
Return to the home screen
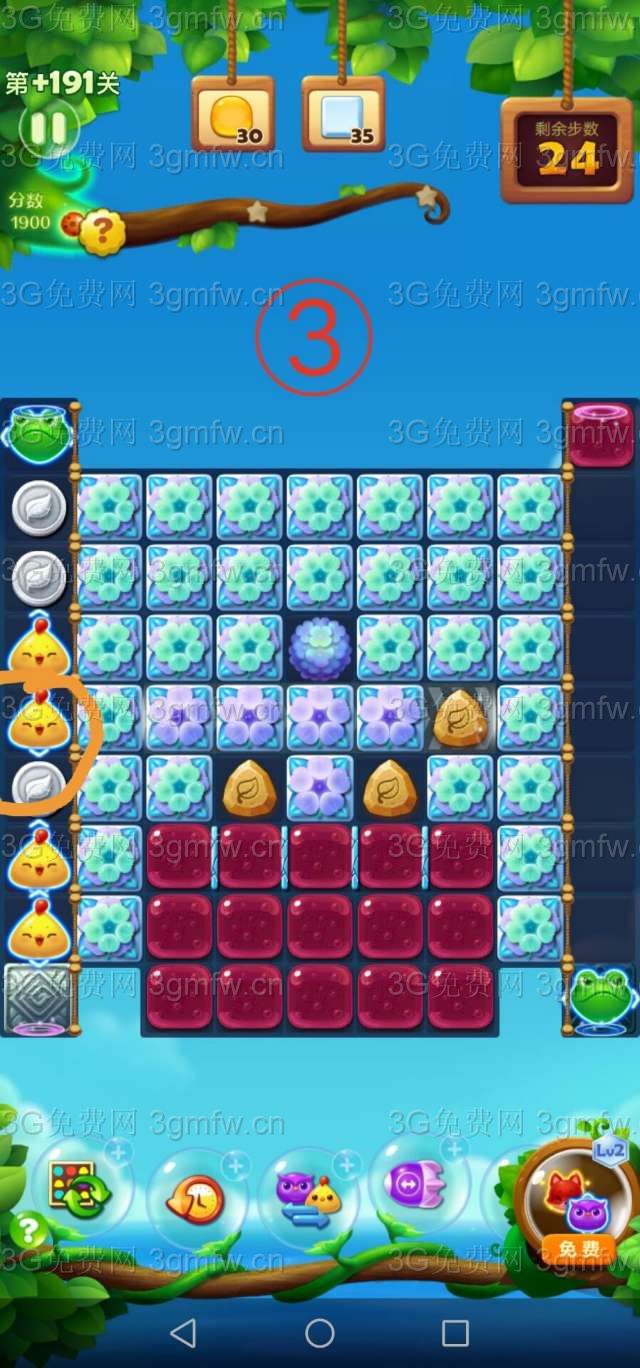coord(320,1332)
